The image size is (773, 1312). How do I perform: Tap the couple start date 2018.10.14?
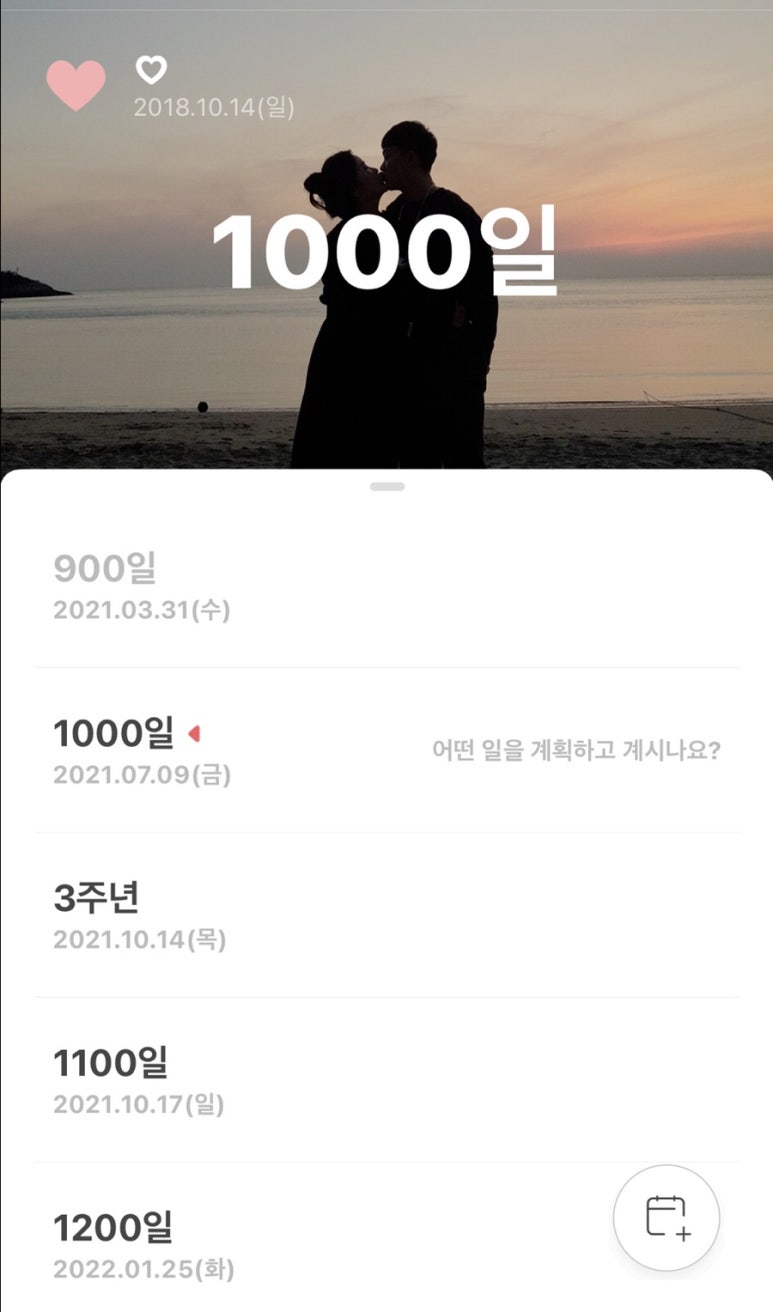click(x=213, y=108)
